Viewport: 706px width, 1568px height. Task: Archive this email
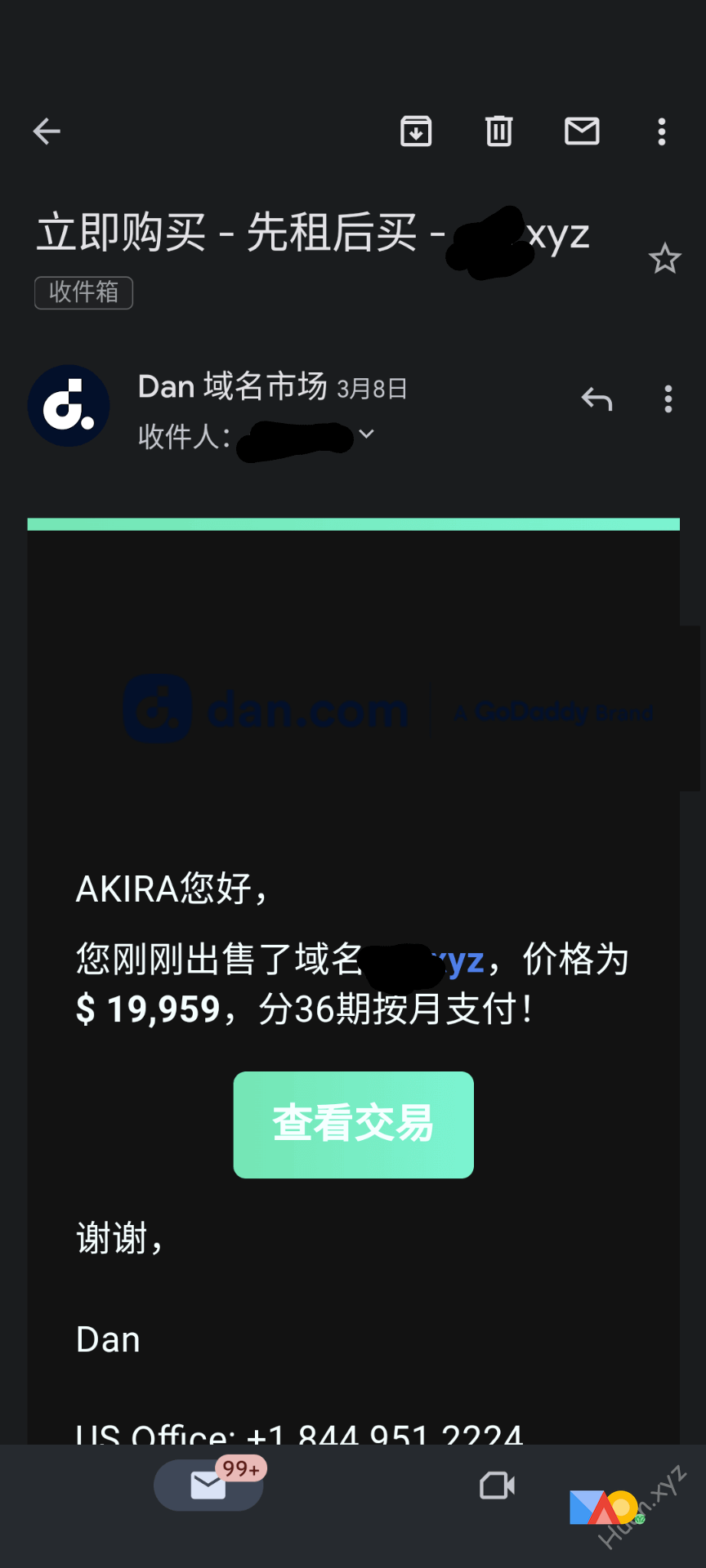[x=416, y=131]
